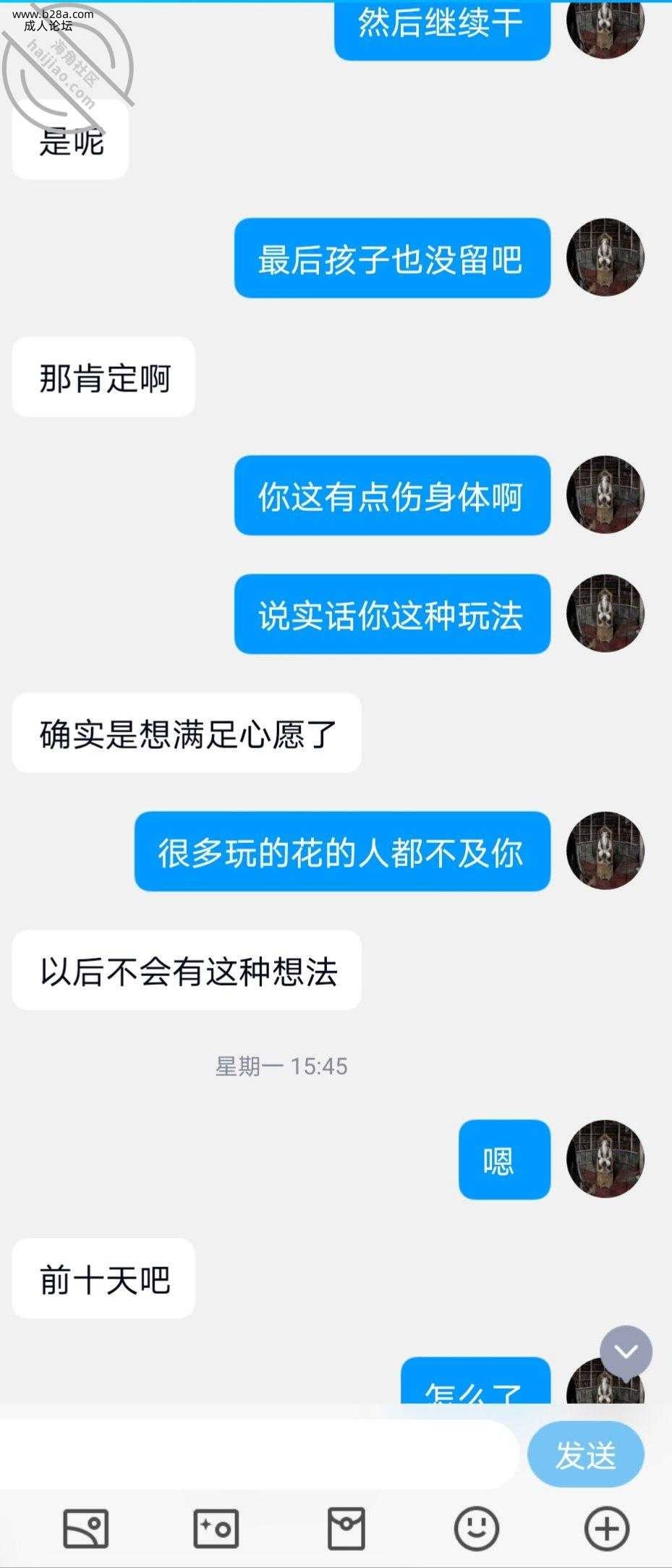This screenshot has width=672, height=1568.
Task: Open the image gallery picker icon
Action: click(86, 1528)
